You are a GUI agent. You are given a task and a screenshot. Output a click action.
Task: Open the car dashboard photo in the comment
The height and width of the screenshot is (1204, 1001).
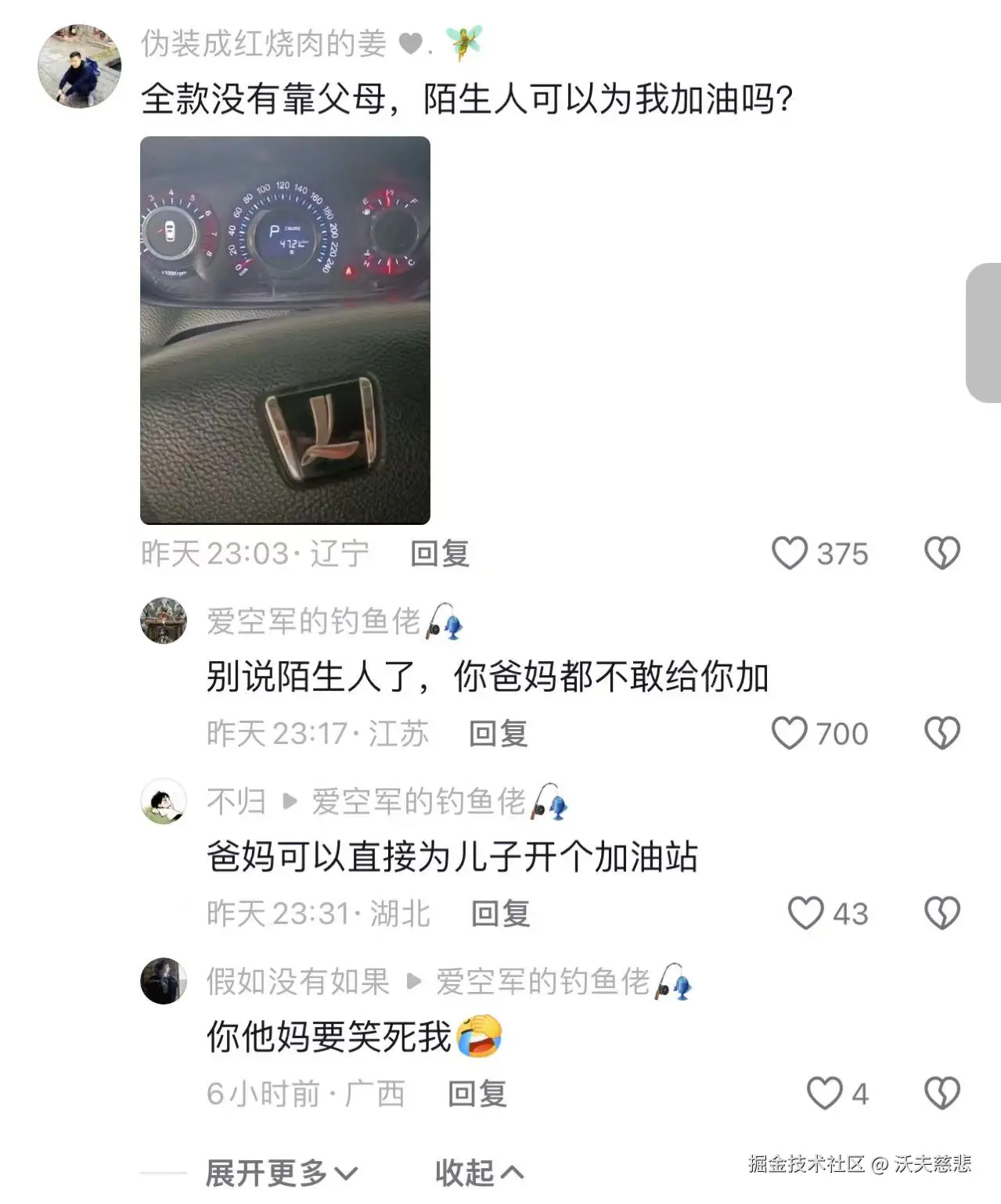coord(283,329)
